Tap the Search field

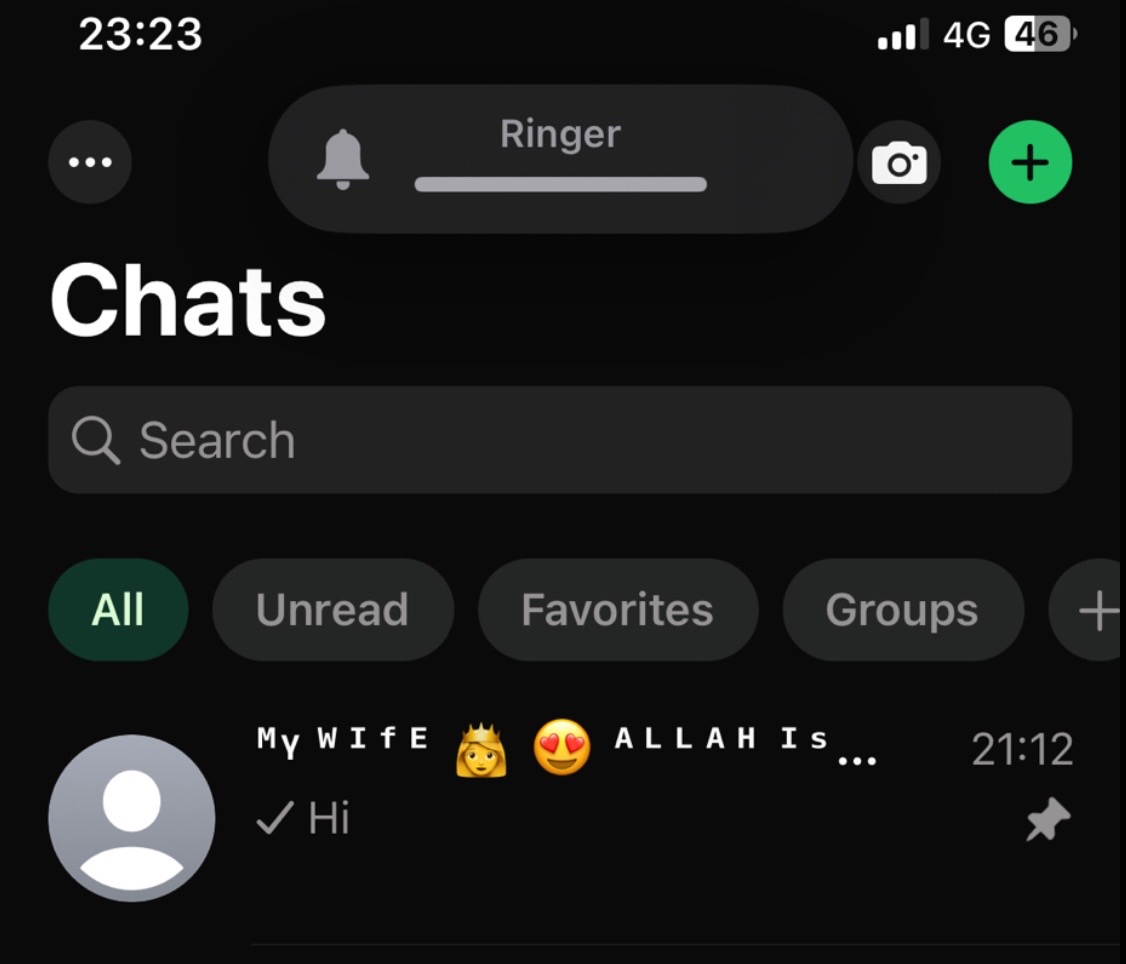click(x=560, y=440)
